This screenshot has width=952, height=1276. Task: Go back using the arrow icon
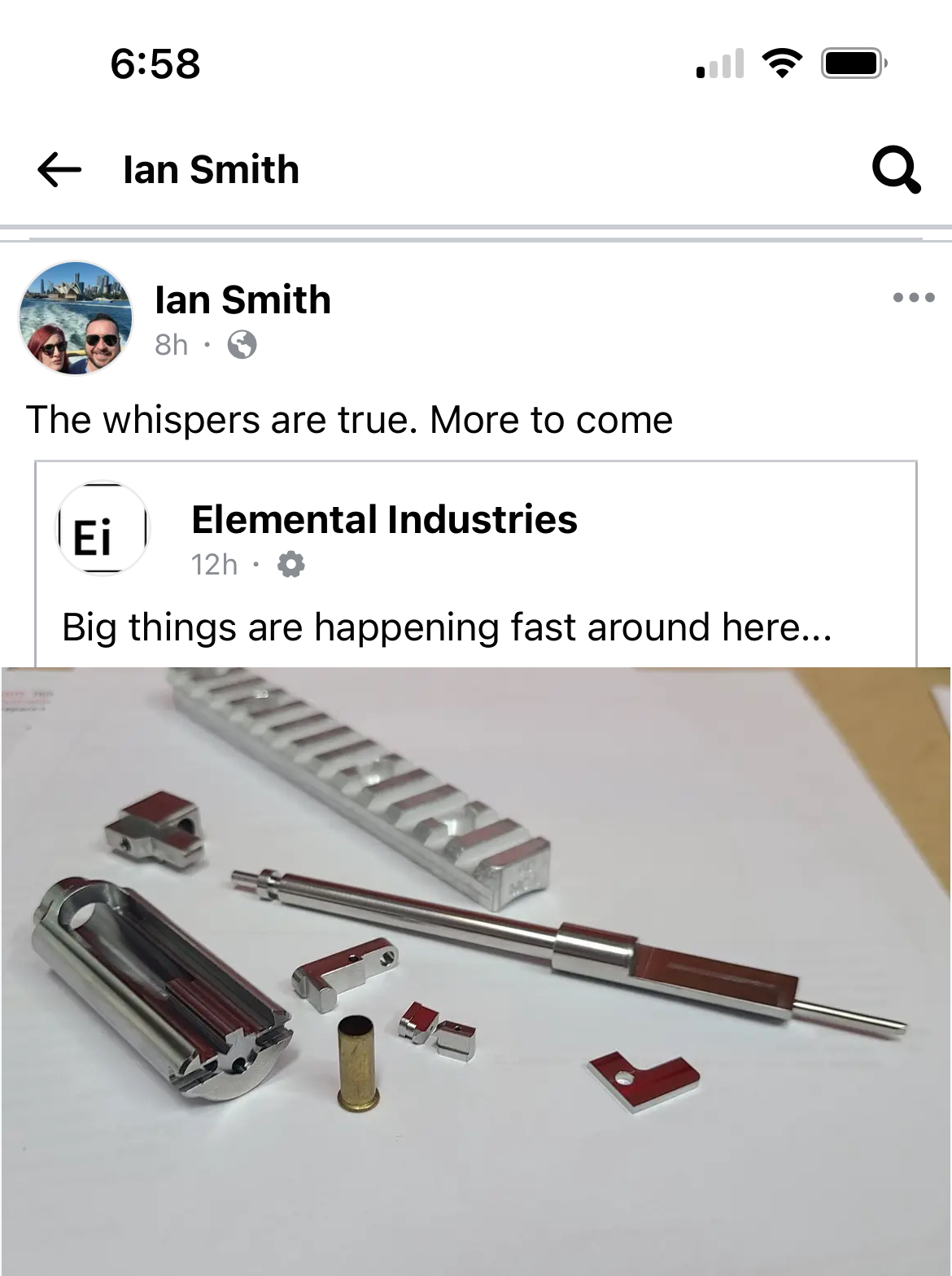(x=59, y=170)
